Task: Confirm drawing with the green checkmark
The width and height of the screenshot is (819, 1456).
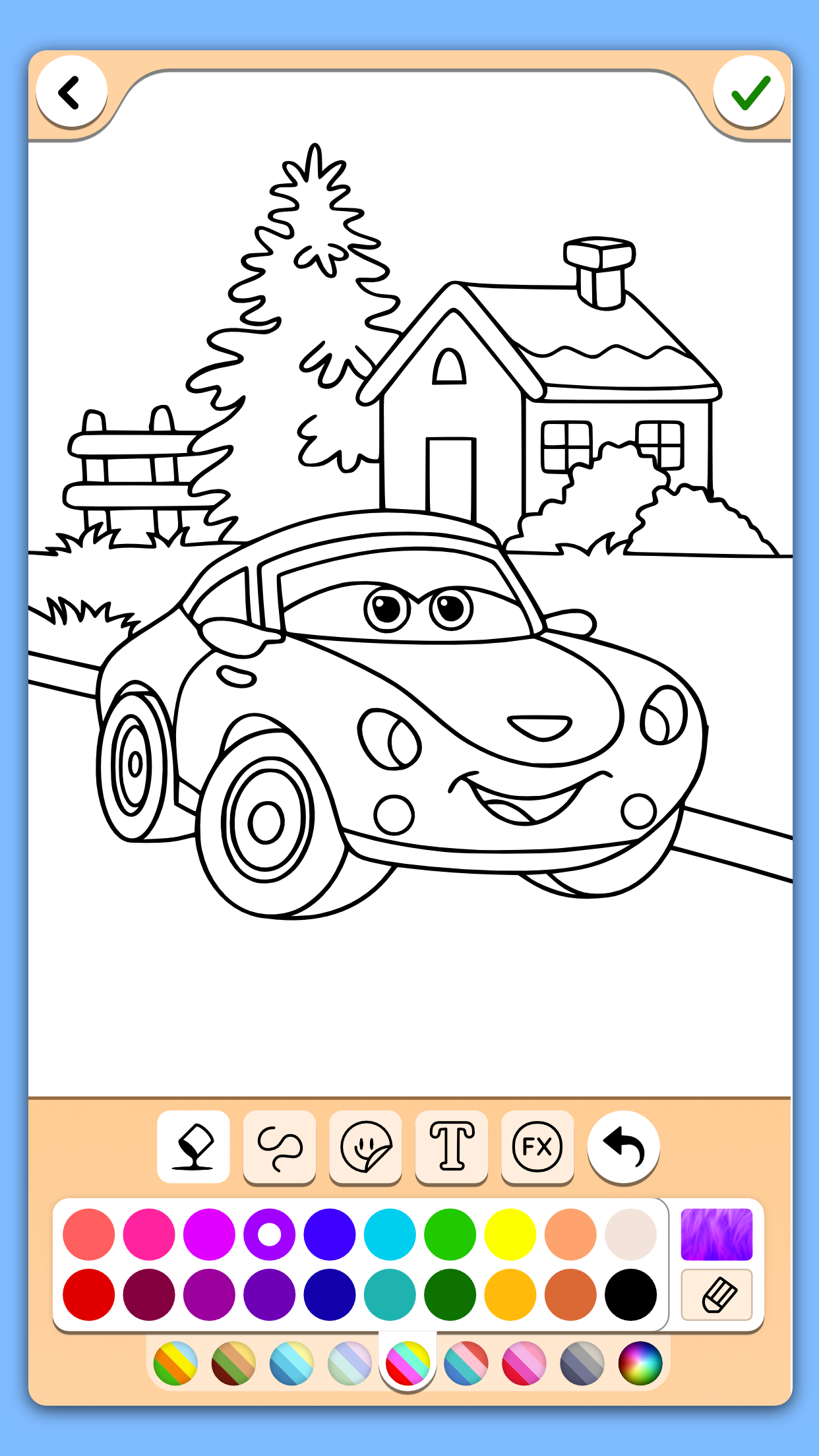Action: [x=749, y=92]
